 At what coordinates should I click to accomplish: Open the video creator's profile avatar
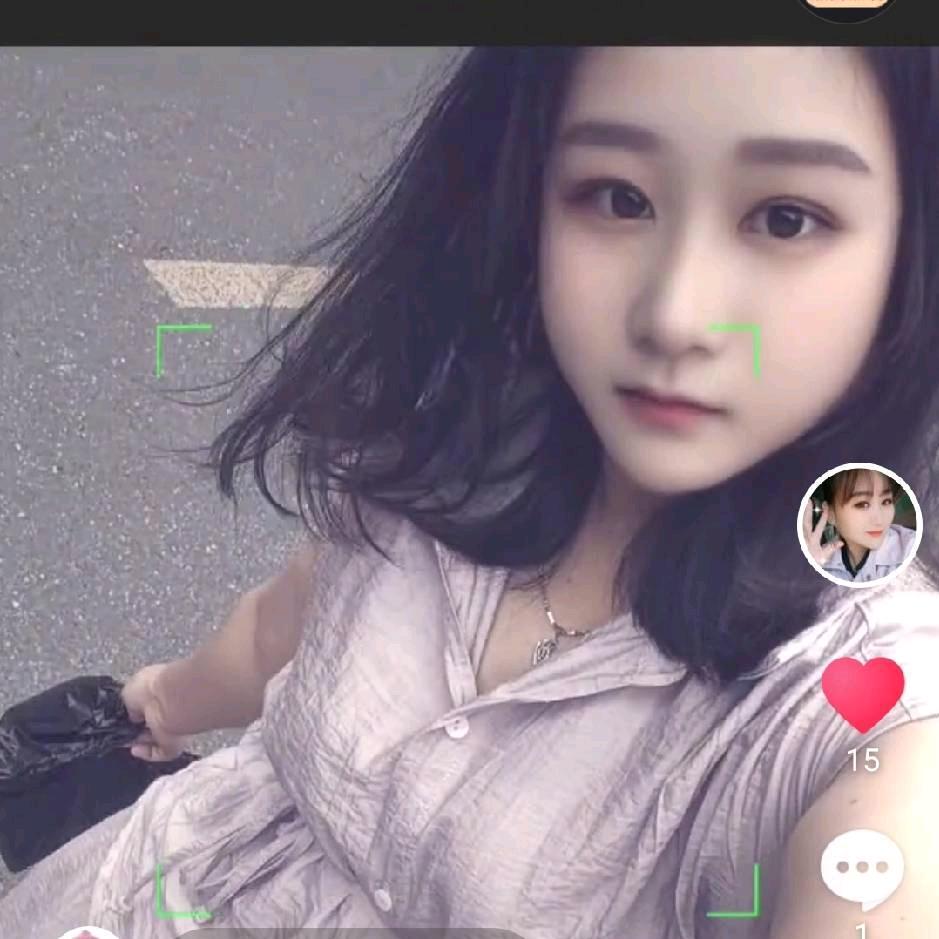pyautogui.click(x=859, y=525)
